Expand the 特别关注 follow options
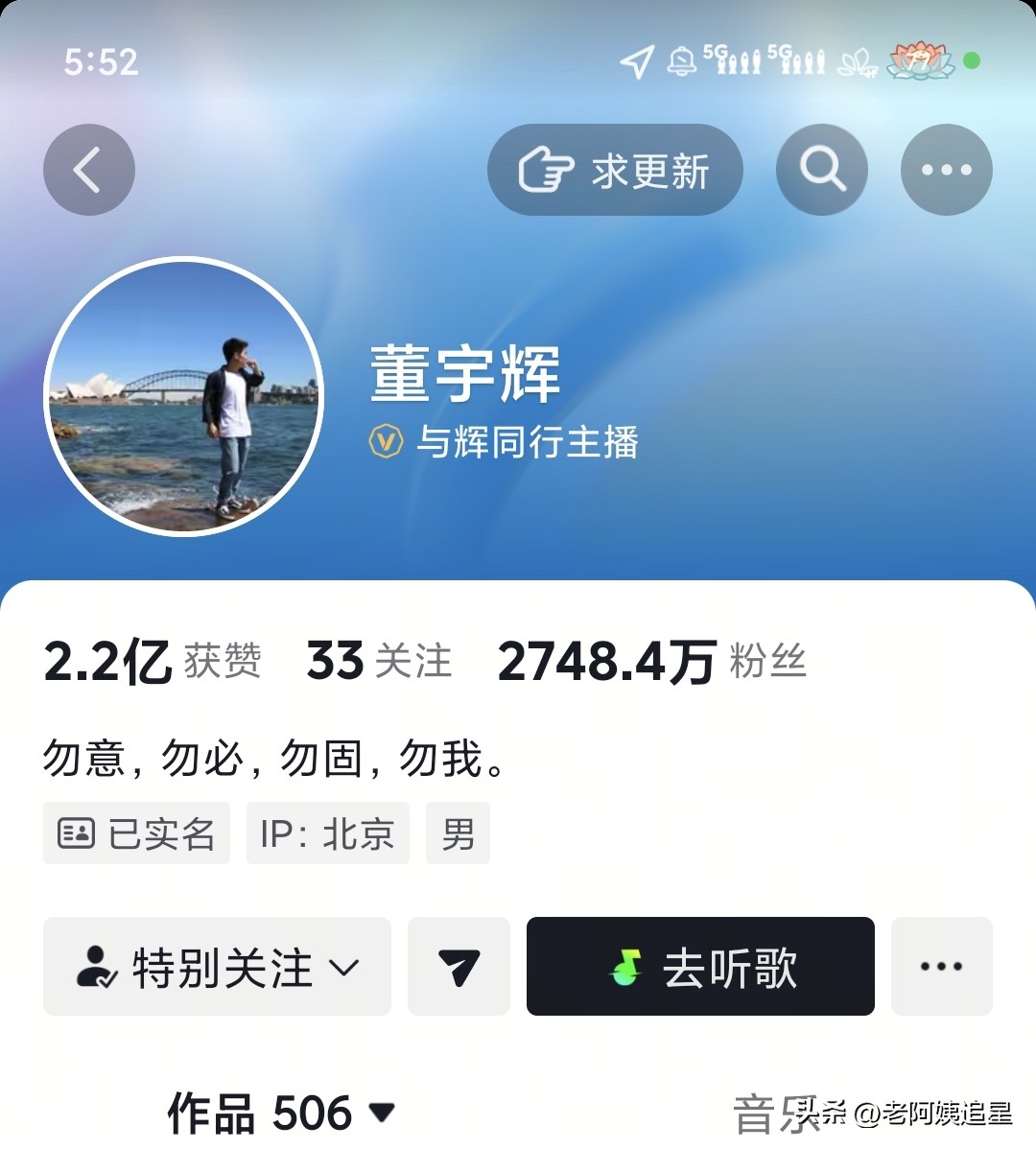The width and height of the screenshot is (1036, 1149). [x=217, y=967]
